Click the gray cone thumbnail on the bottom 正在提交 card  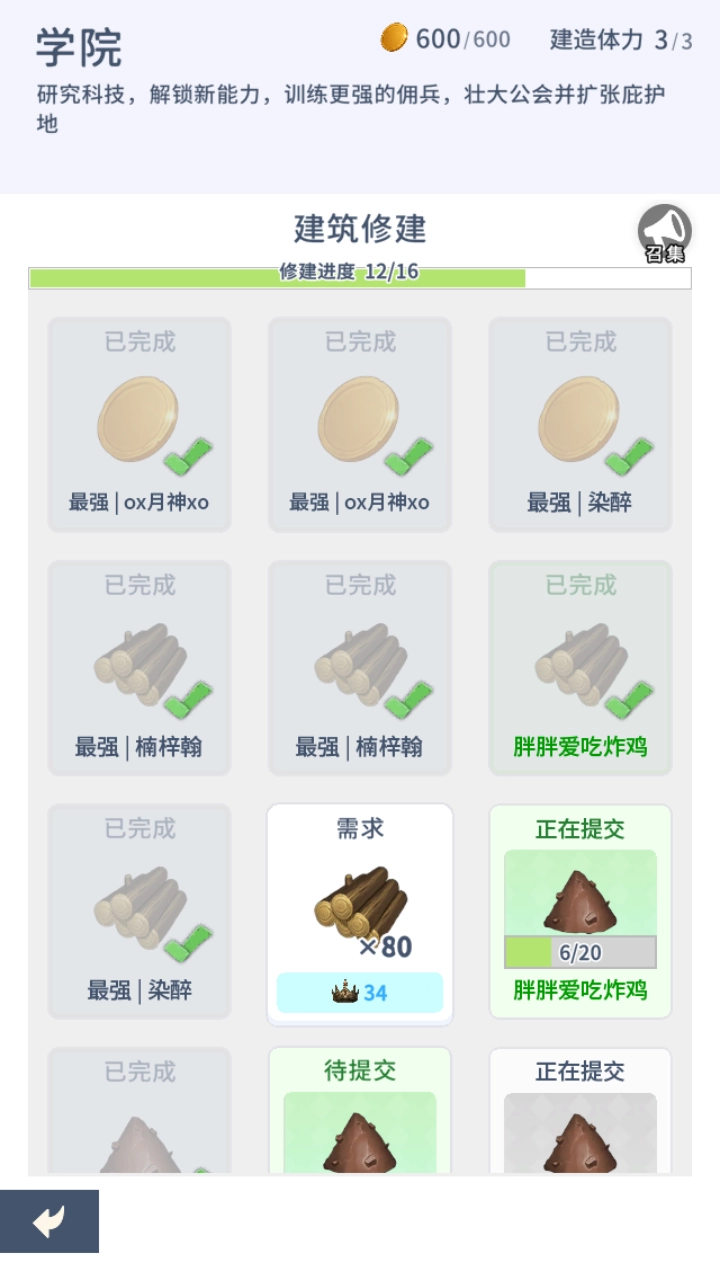click(x=580, y=1150)
